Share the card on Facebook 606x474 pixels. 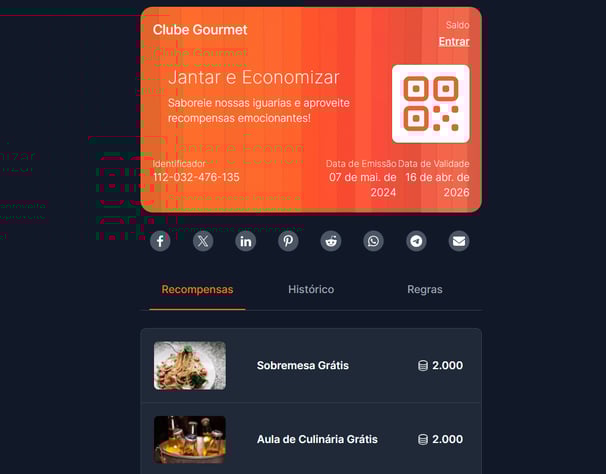(x=160, y=241)
